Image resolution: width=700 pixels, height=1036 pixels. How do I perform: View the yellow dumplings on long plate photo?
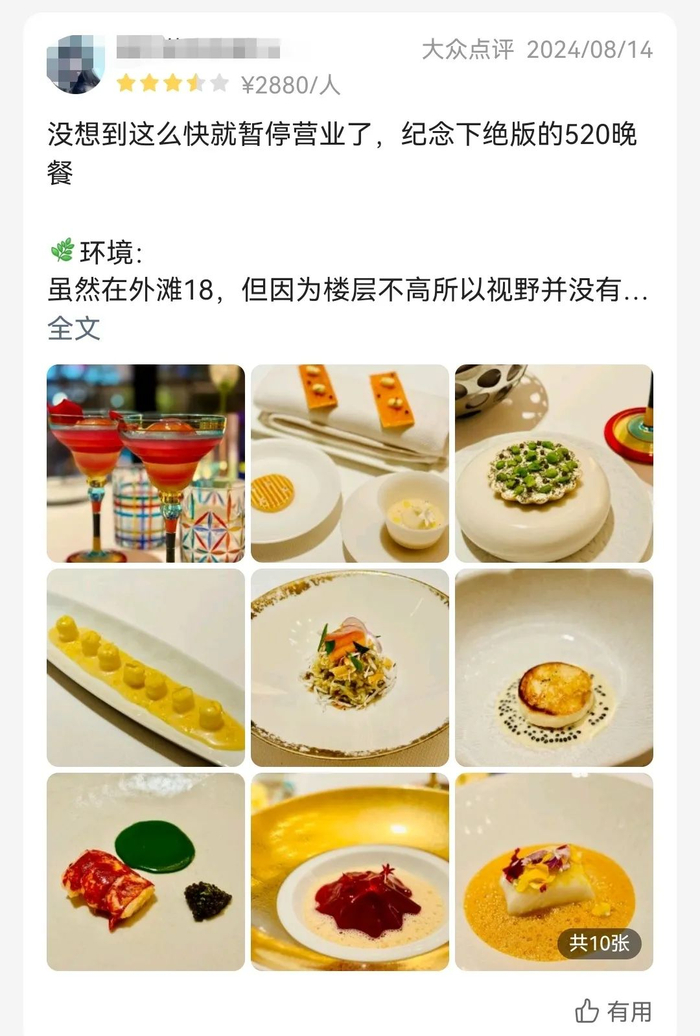146,667
